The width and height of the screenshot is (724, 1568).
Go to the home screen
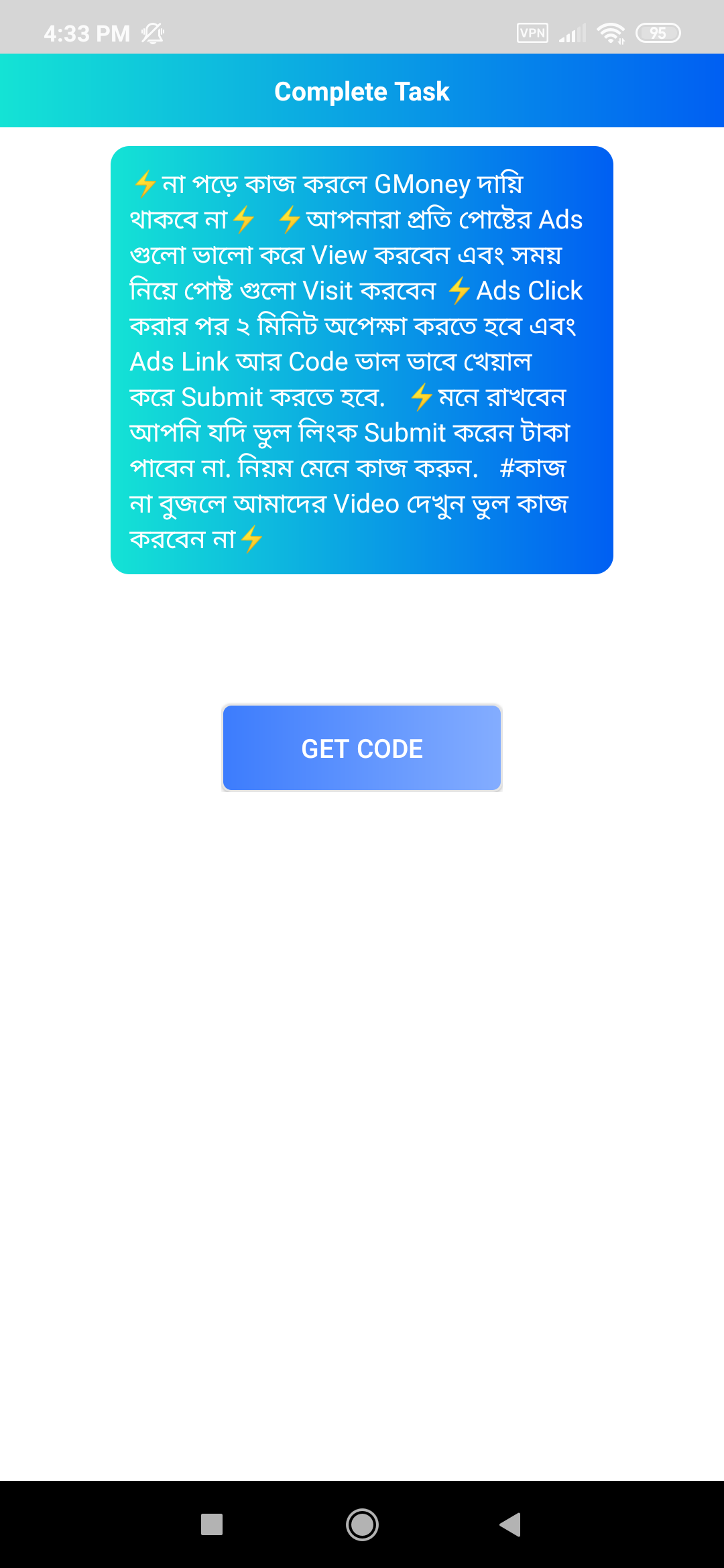362,1524
